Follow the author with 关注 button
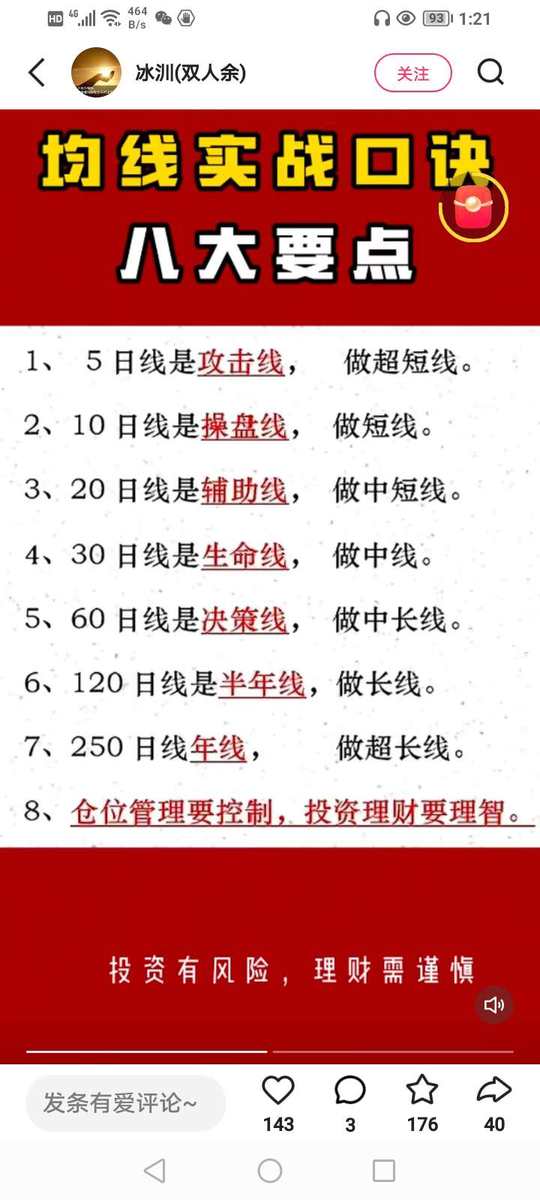The image size is (540, 1200). (413, 73)
